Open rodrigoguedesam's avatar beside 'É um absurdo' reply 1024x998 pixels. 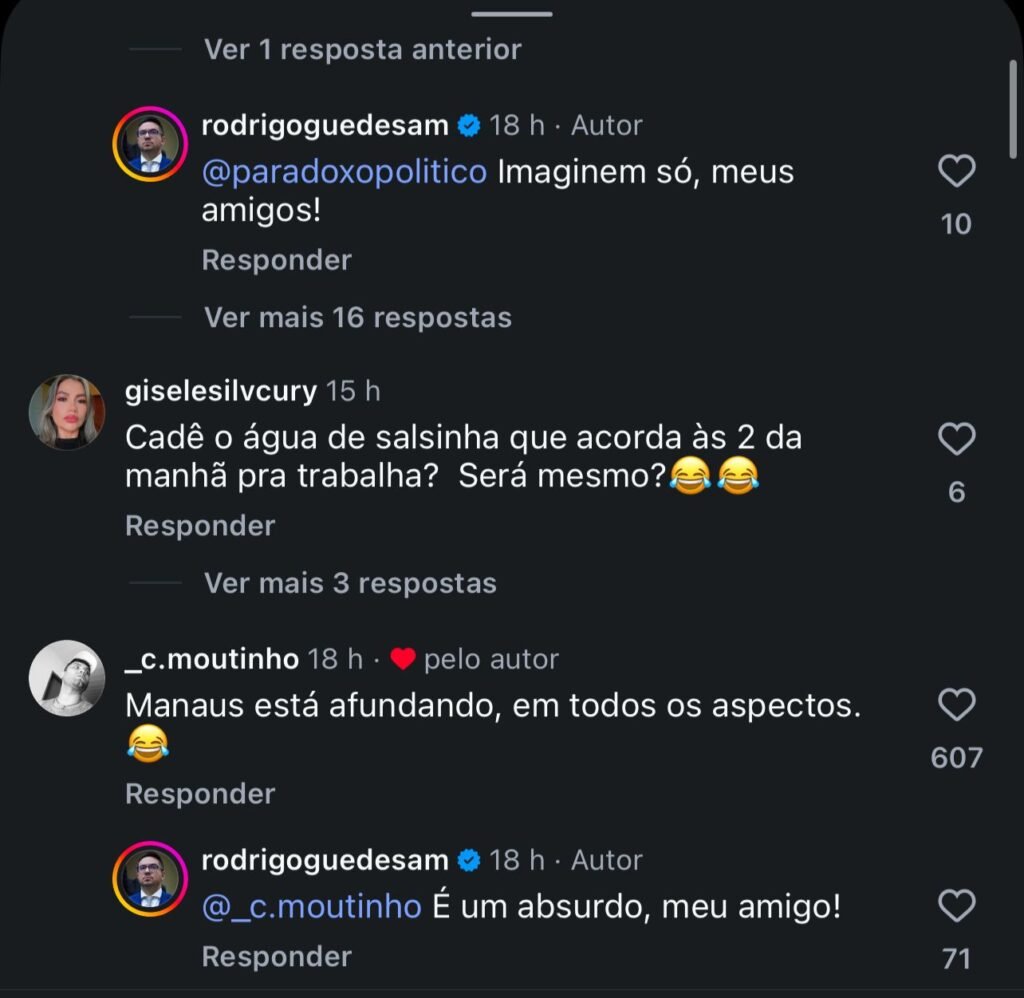tap(150, 879)
